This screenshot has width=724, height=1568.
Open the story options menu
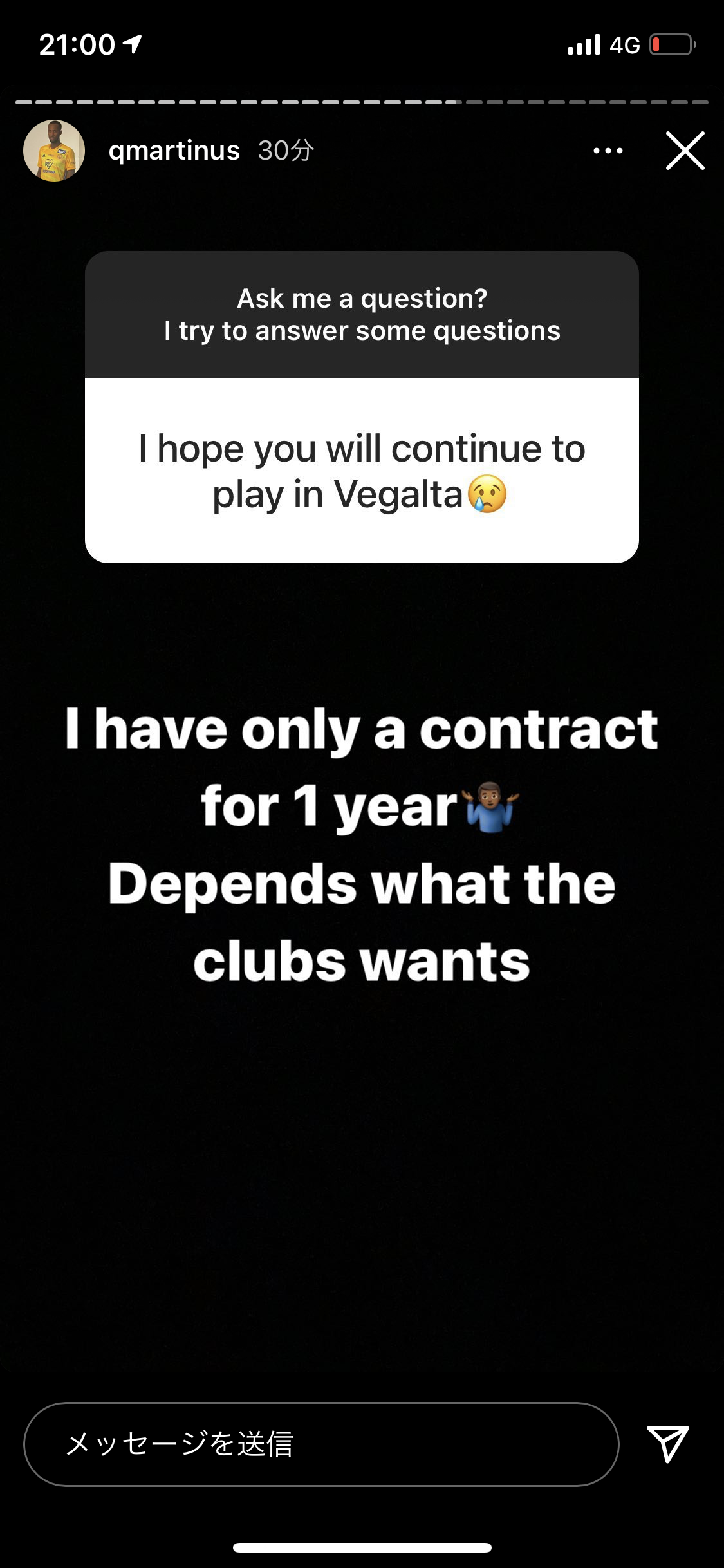coord(608,151)
